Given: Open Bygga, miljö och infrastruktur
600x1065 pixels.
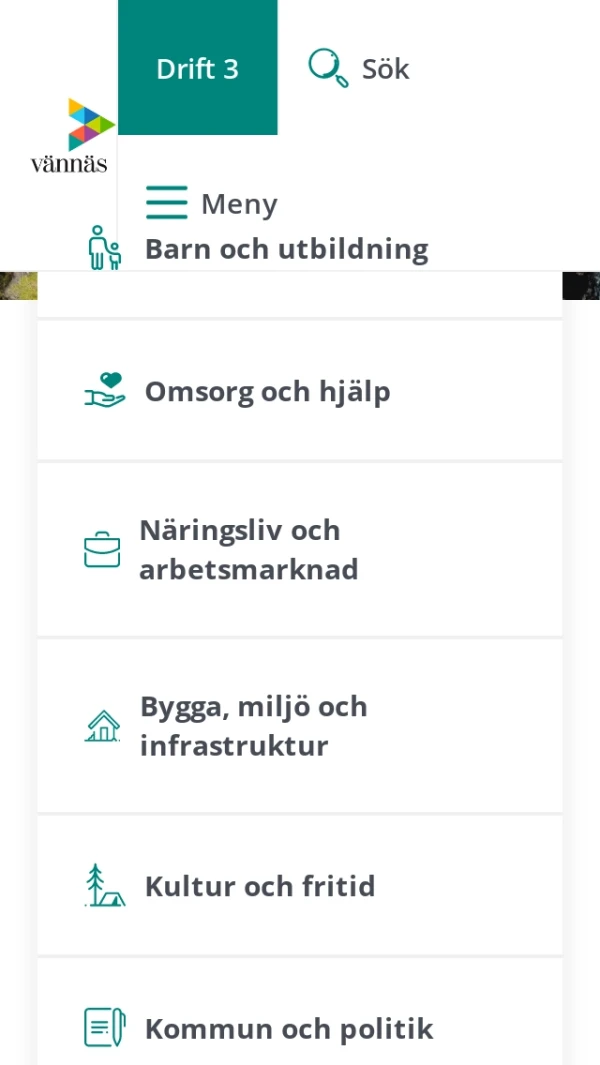Looking at the screenshot, I should click(299, 726).
